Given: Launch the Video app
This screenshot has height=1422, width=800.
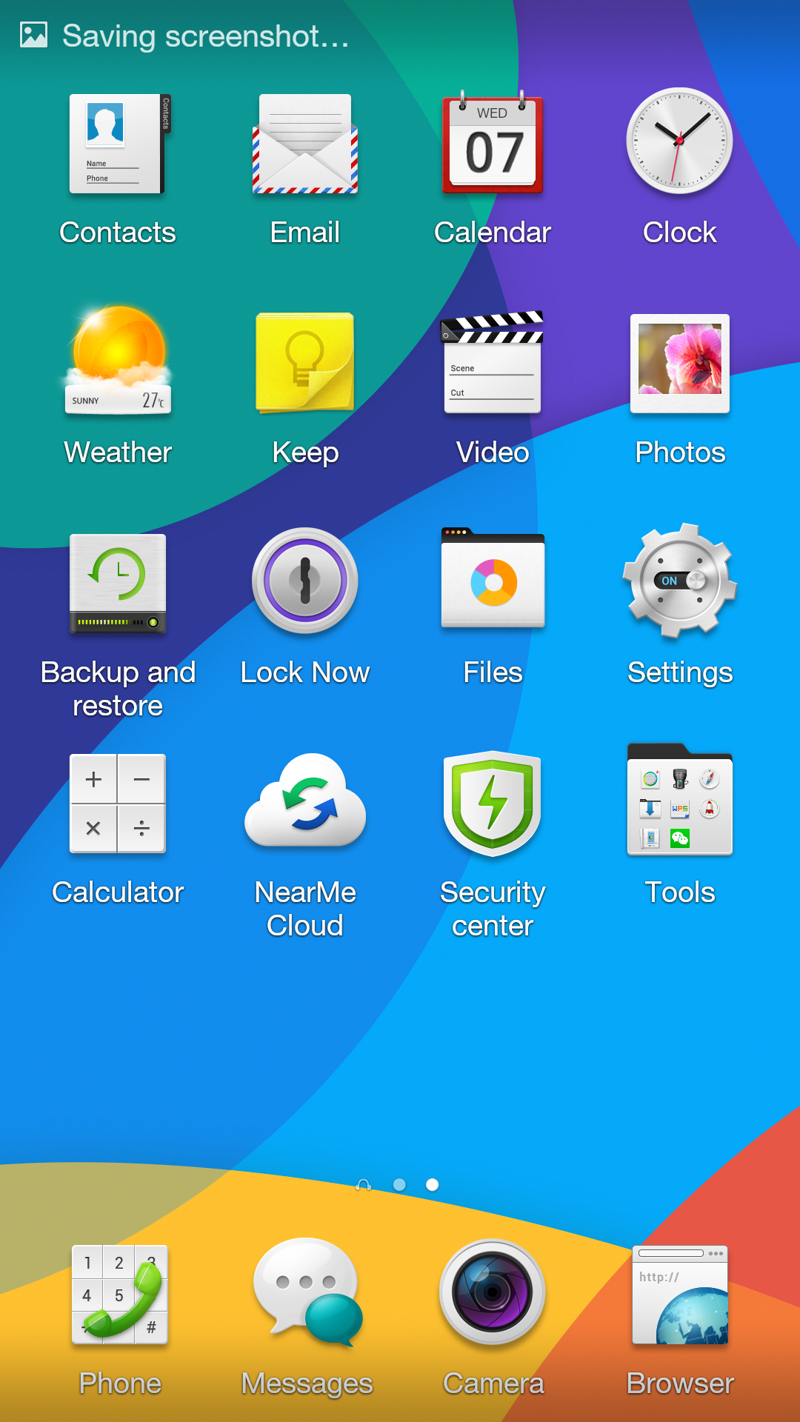Looking at the screenshot, I should [492, 364].
